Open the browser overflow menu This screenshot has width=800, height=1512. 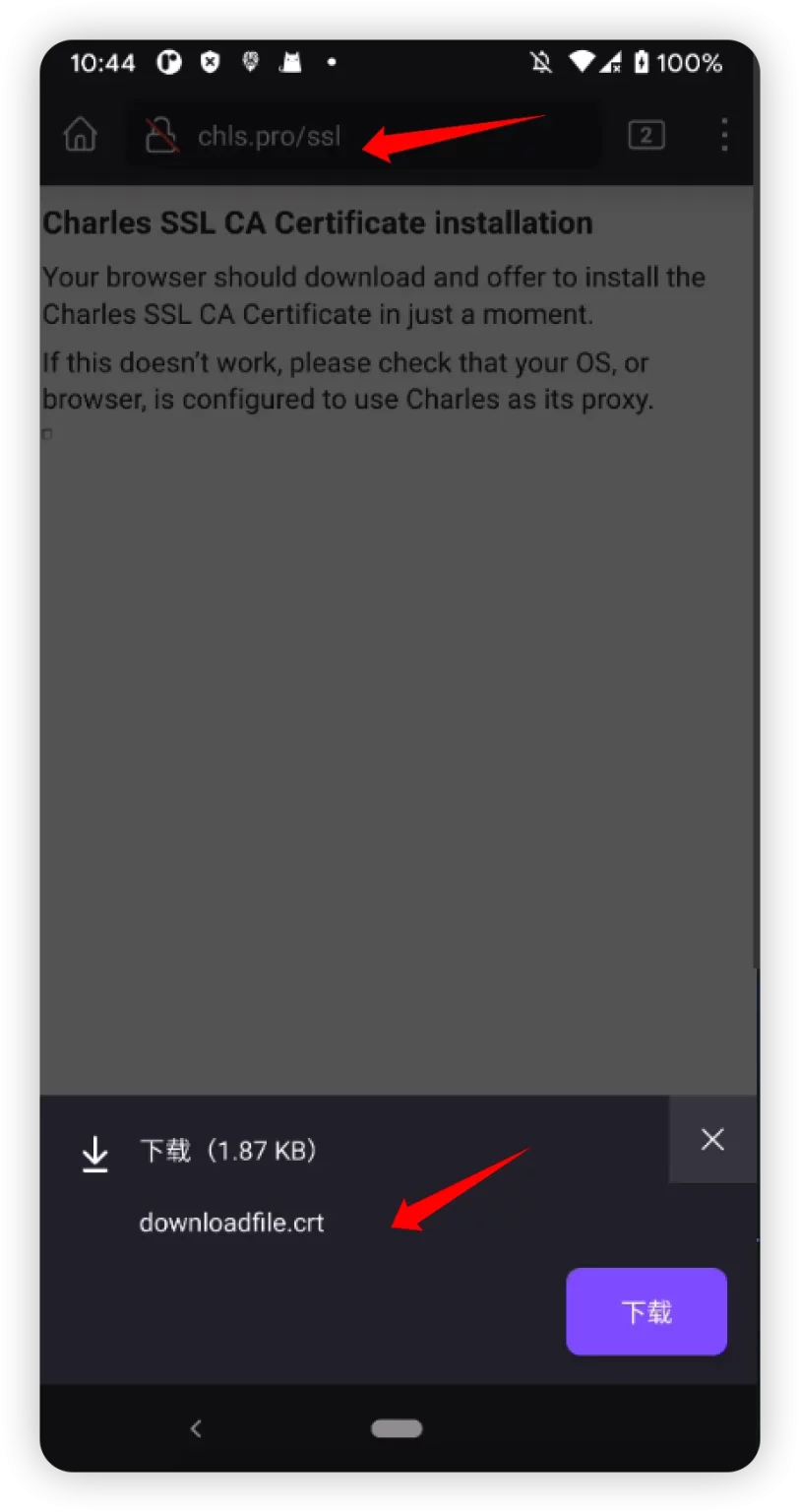pos(724,135)
